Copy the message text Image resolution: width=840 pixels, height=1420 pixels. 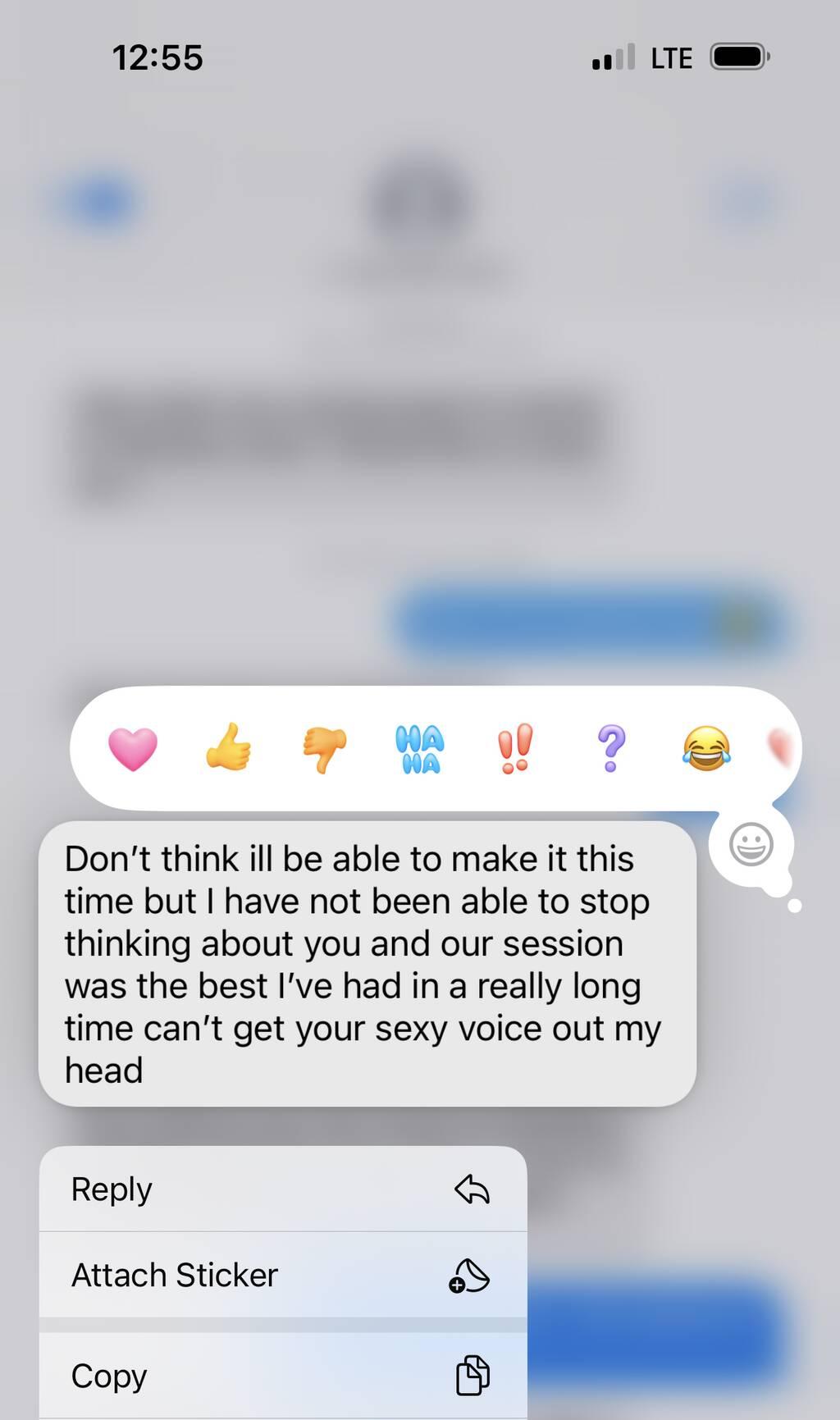(283, 1376)
